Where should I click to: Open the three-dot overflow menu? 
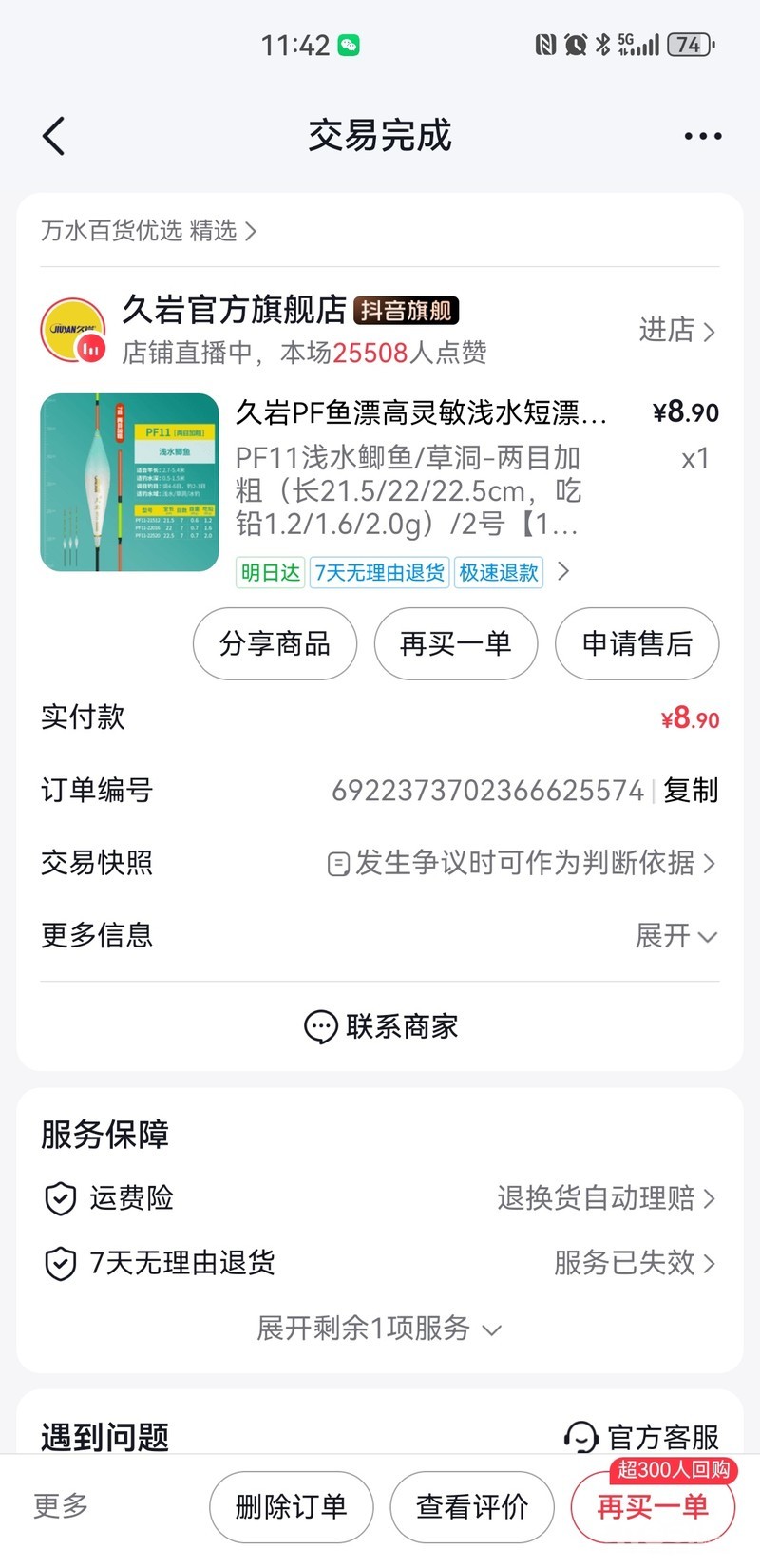pos(702,136)
